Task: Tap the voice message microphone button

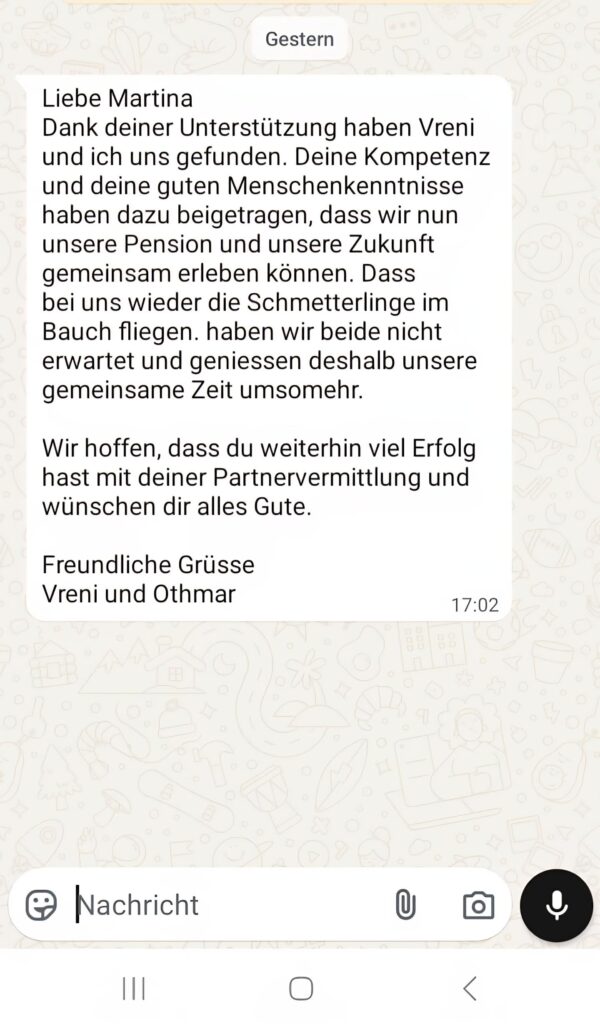Action: pos(557,905)
